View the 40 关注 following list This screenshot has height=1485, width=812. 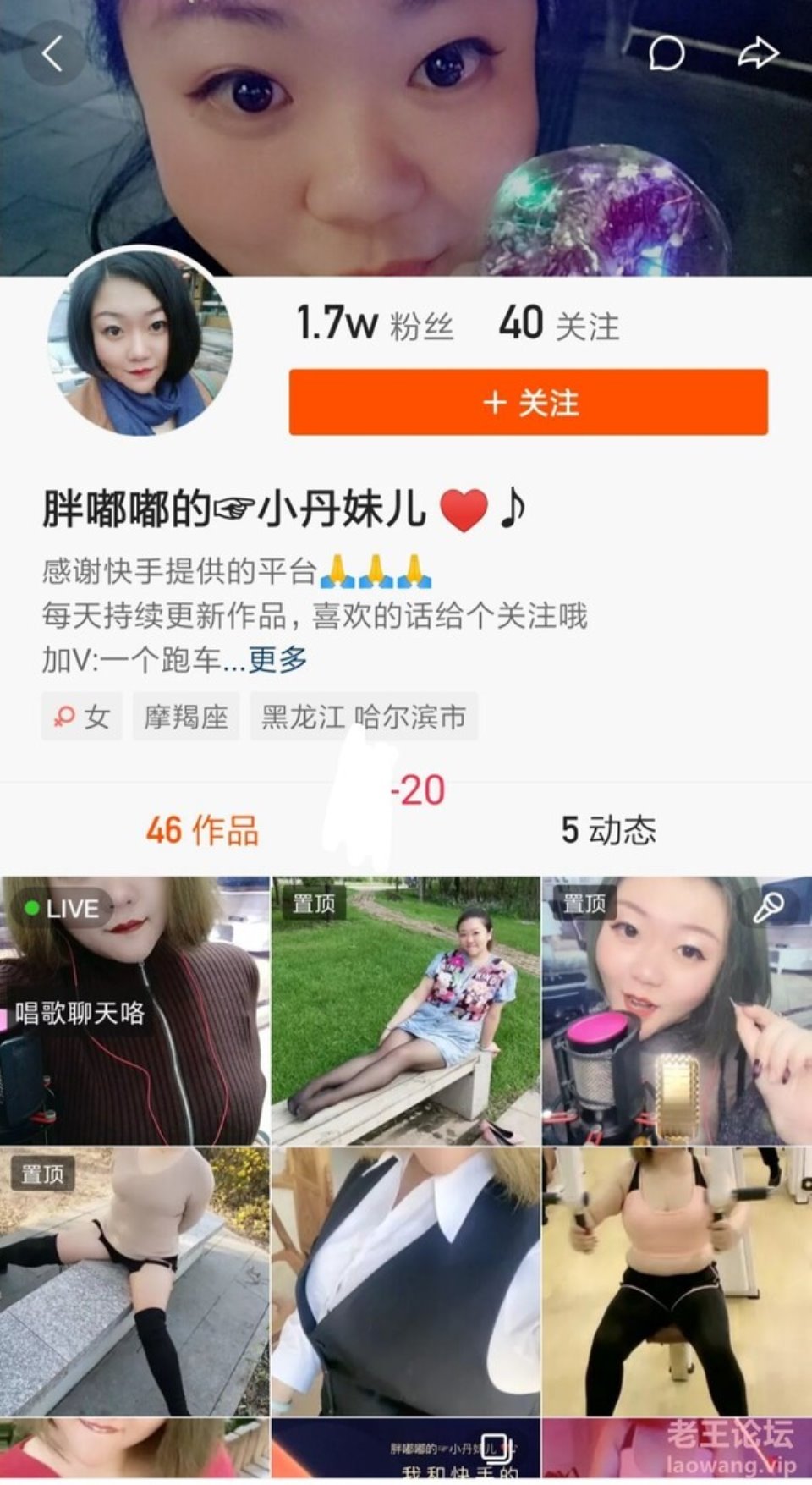[559, 324]
